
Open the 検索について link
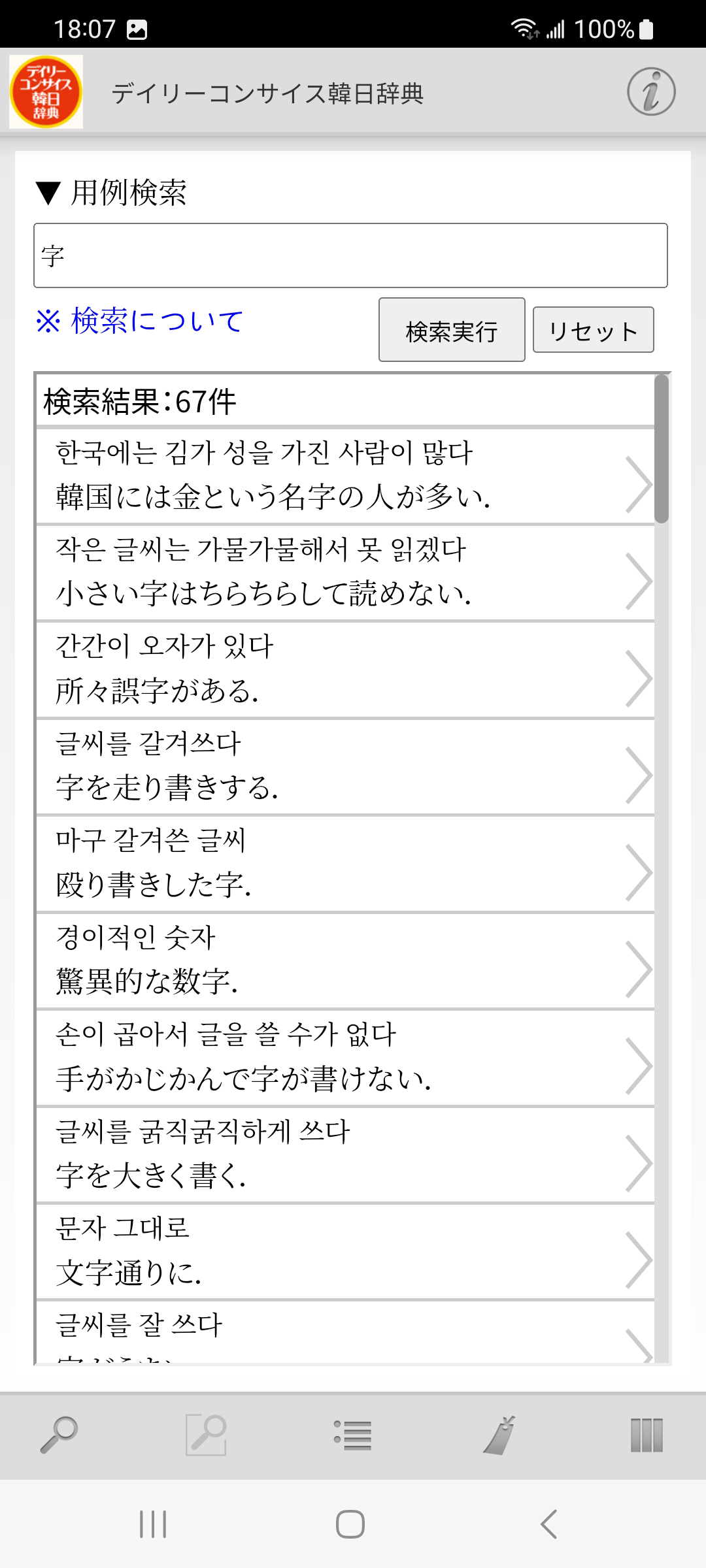(x=140, y=321)
